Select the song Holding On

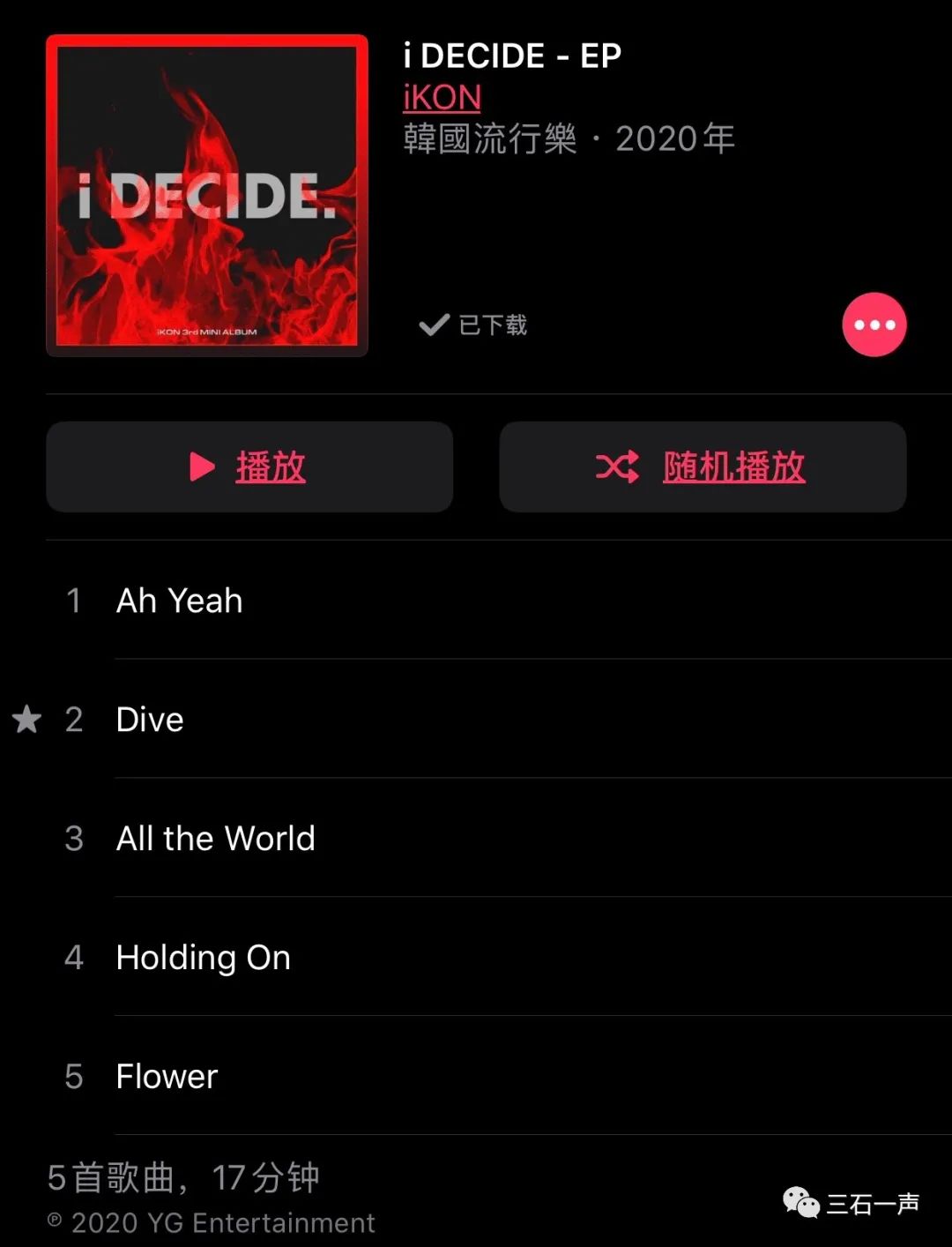coord(203,958)
